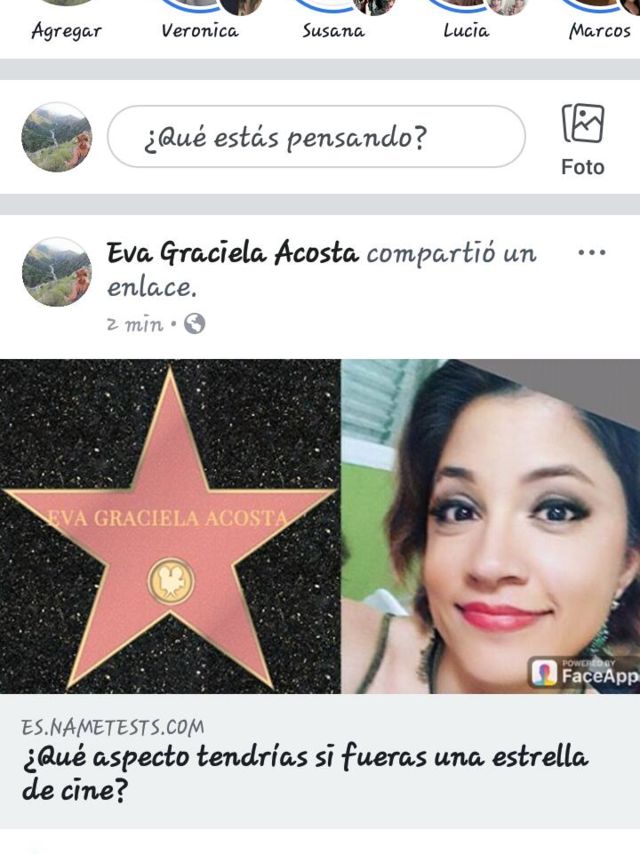The width and height of the screenshot is (640, 854).
Task: View Veronica's story
Action: 200,22
